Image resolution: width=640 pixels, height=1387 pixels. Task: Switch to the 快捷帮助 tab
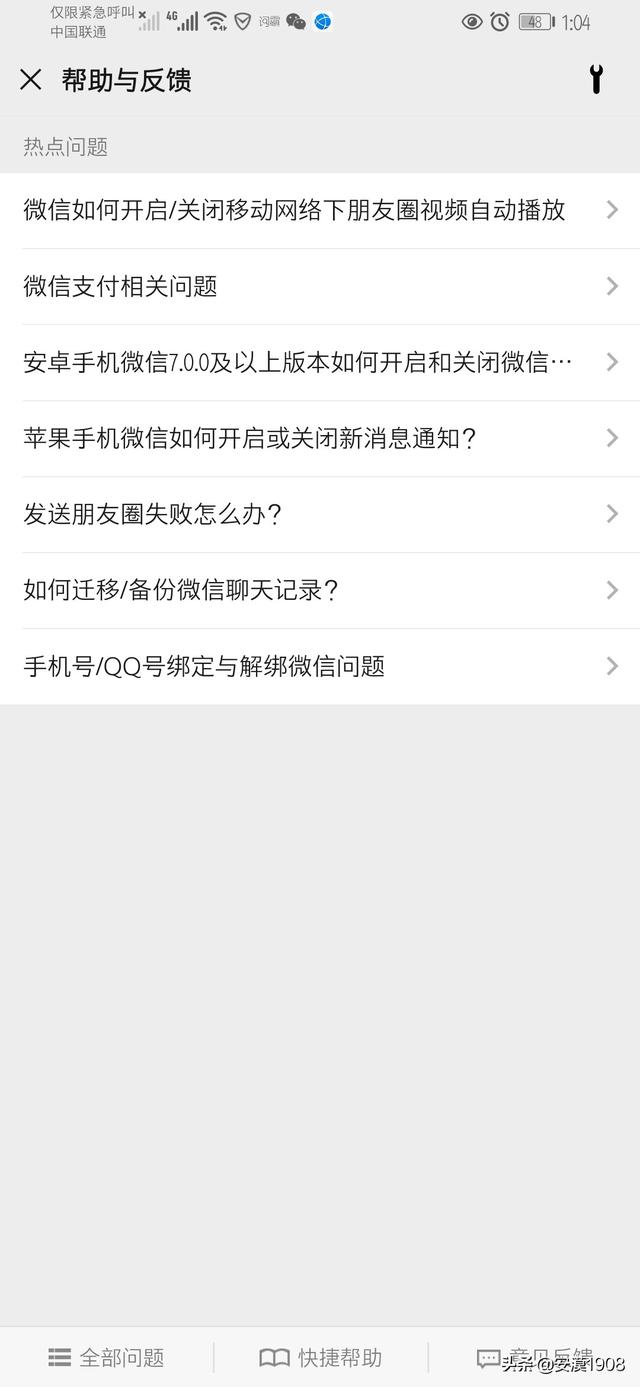click(320, 1357)
